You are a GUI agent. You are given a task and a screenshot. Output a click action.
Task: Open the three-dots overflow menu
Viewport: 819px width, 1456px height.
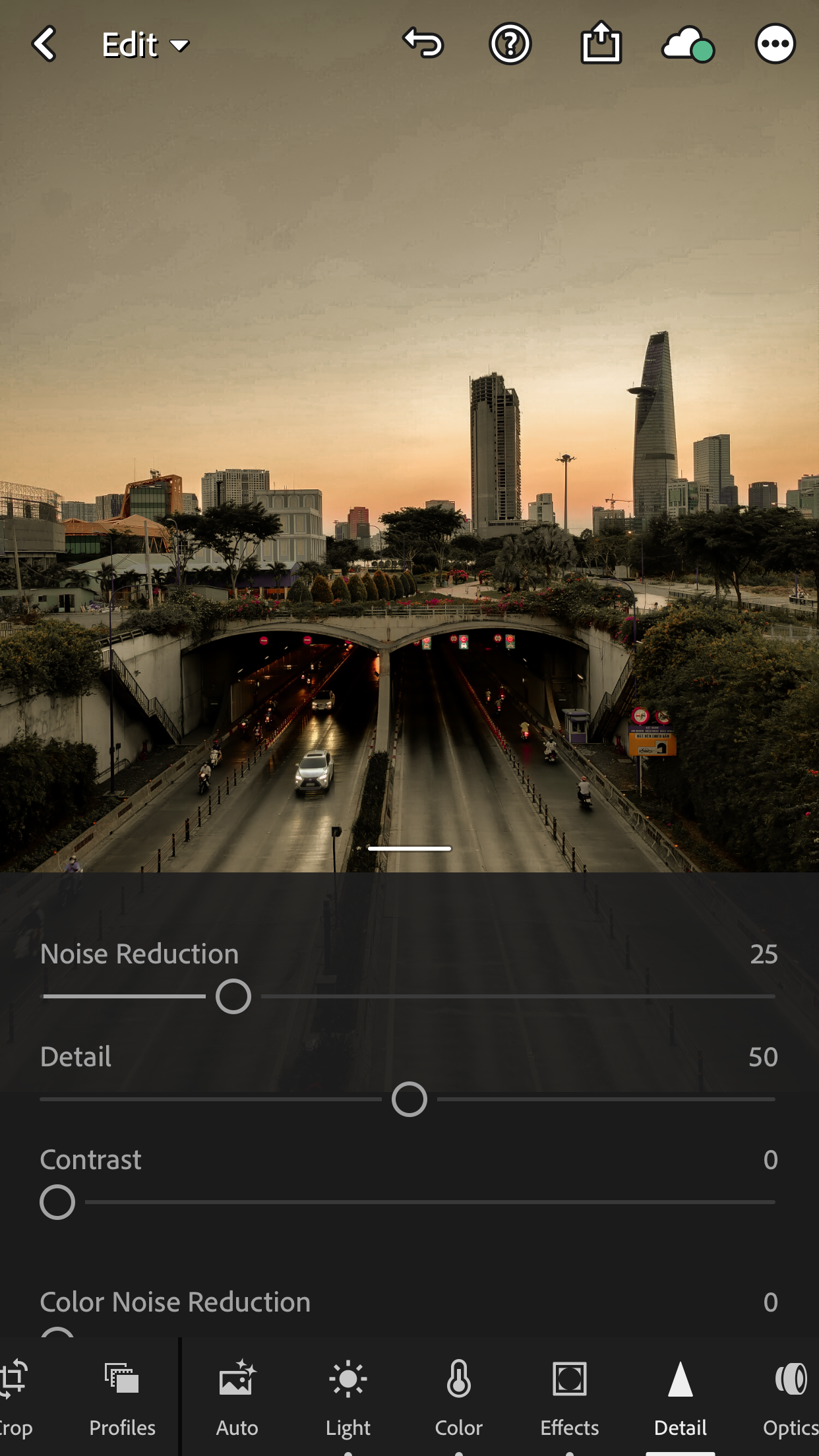(x=775, y=44)
